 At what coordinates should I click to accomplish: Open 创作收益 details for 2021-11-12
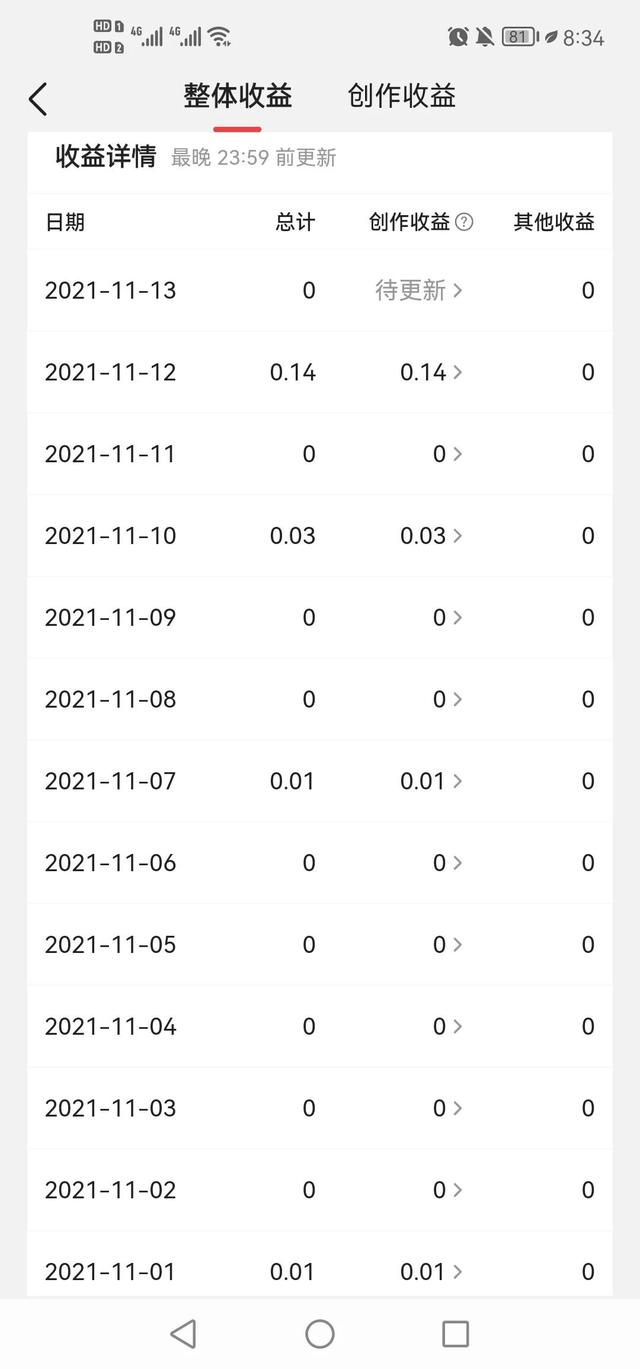click(431, 372)
